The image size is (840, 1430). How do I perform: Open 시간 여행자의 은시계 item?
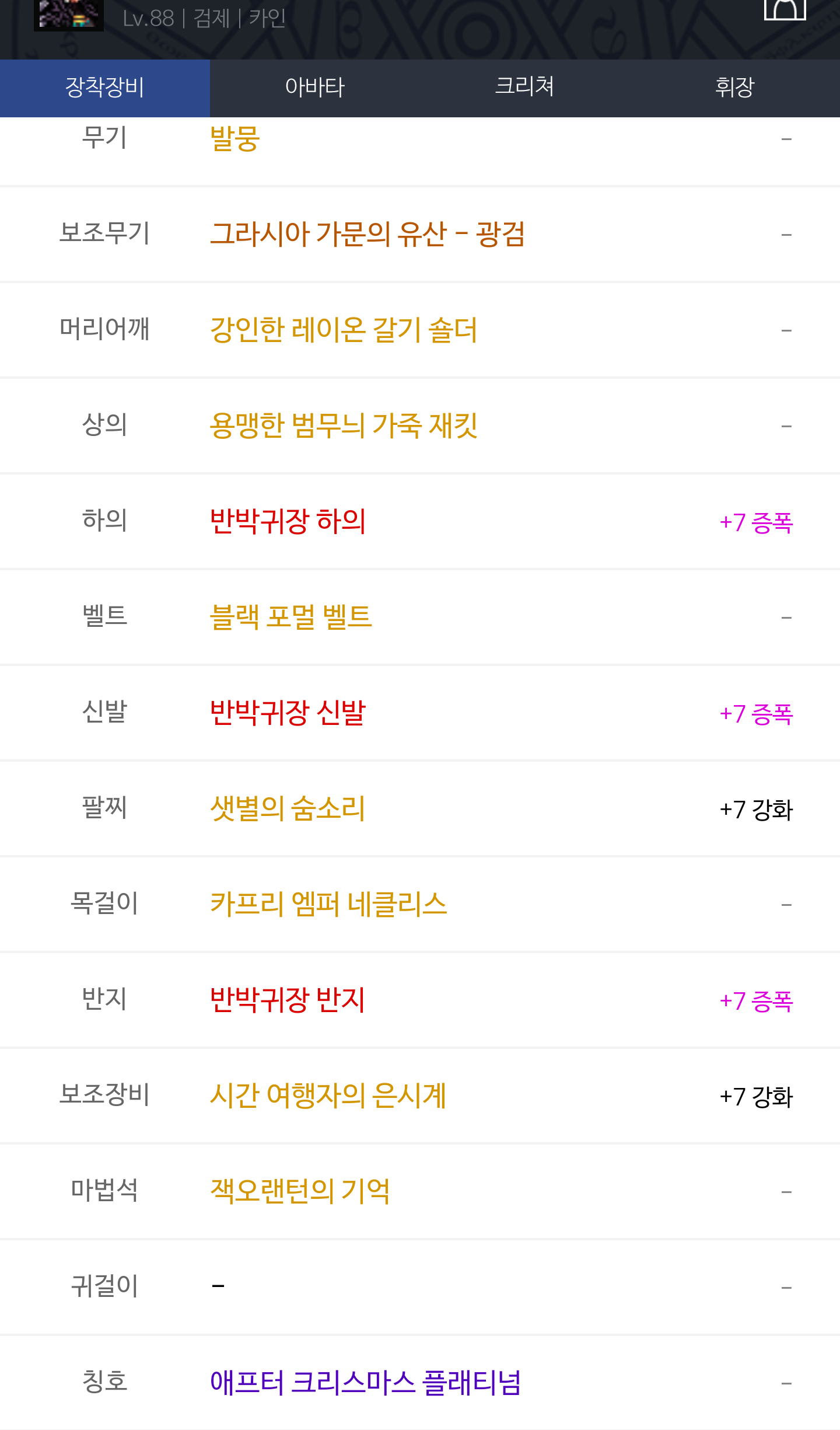point(328,1096)
